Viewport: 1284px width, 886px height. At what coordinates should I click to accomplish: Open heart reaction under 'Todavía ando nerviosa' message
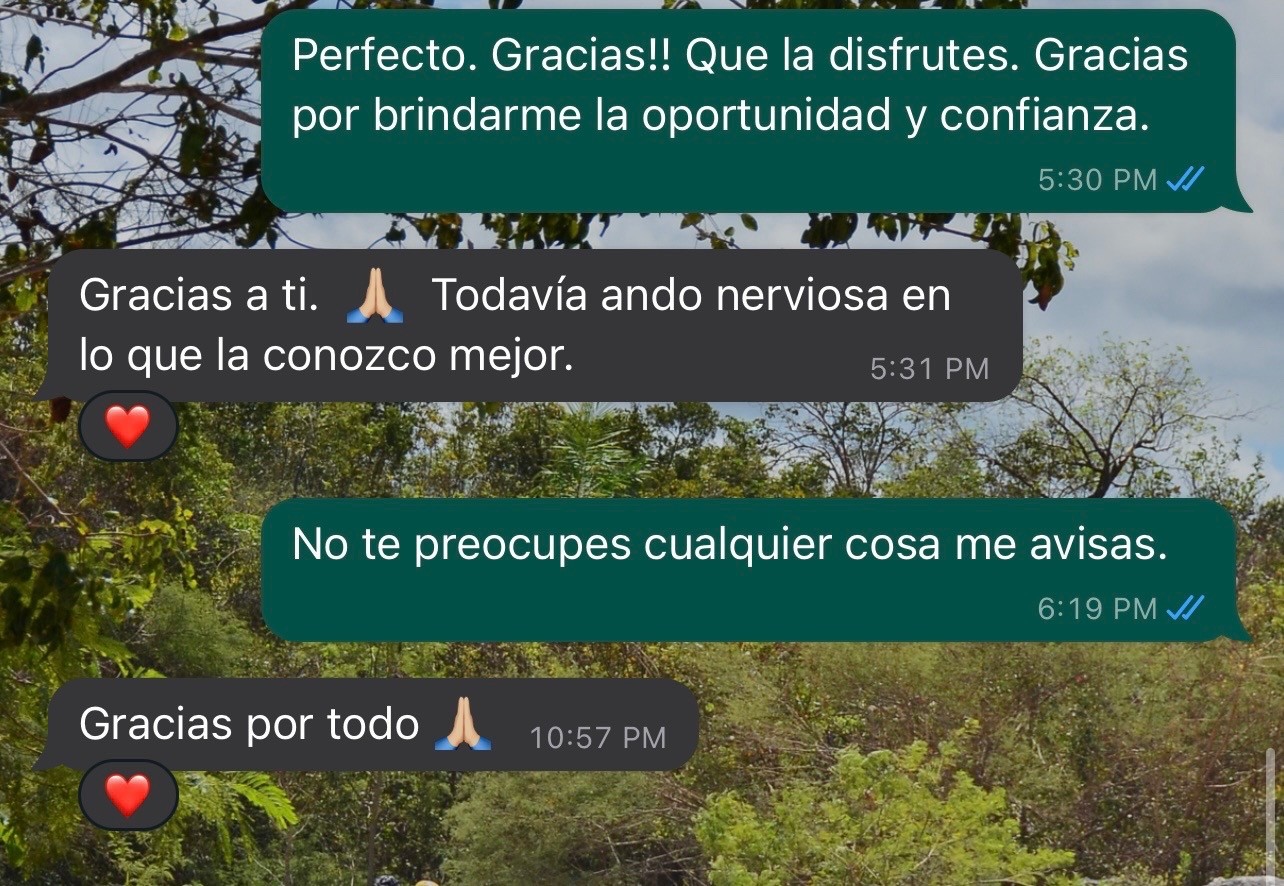tap(128, 427)
